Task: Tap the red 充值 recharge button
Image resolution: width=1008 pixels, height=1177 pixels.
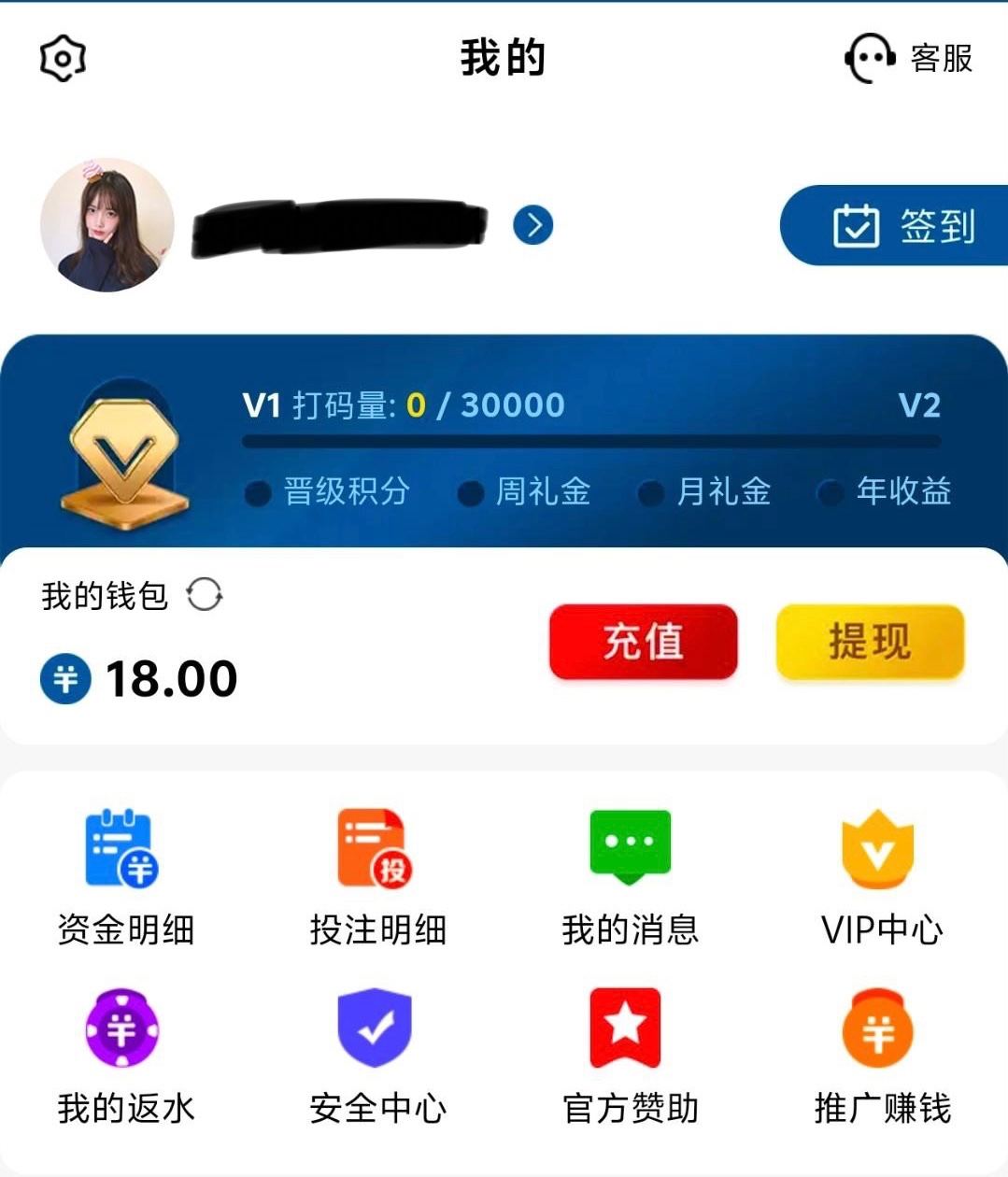Action: coord(643,642)
